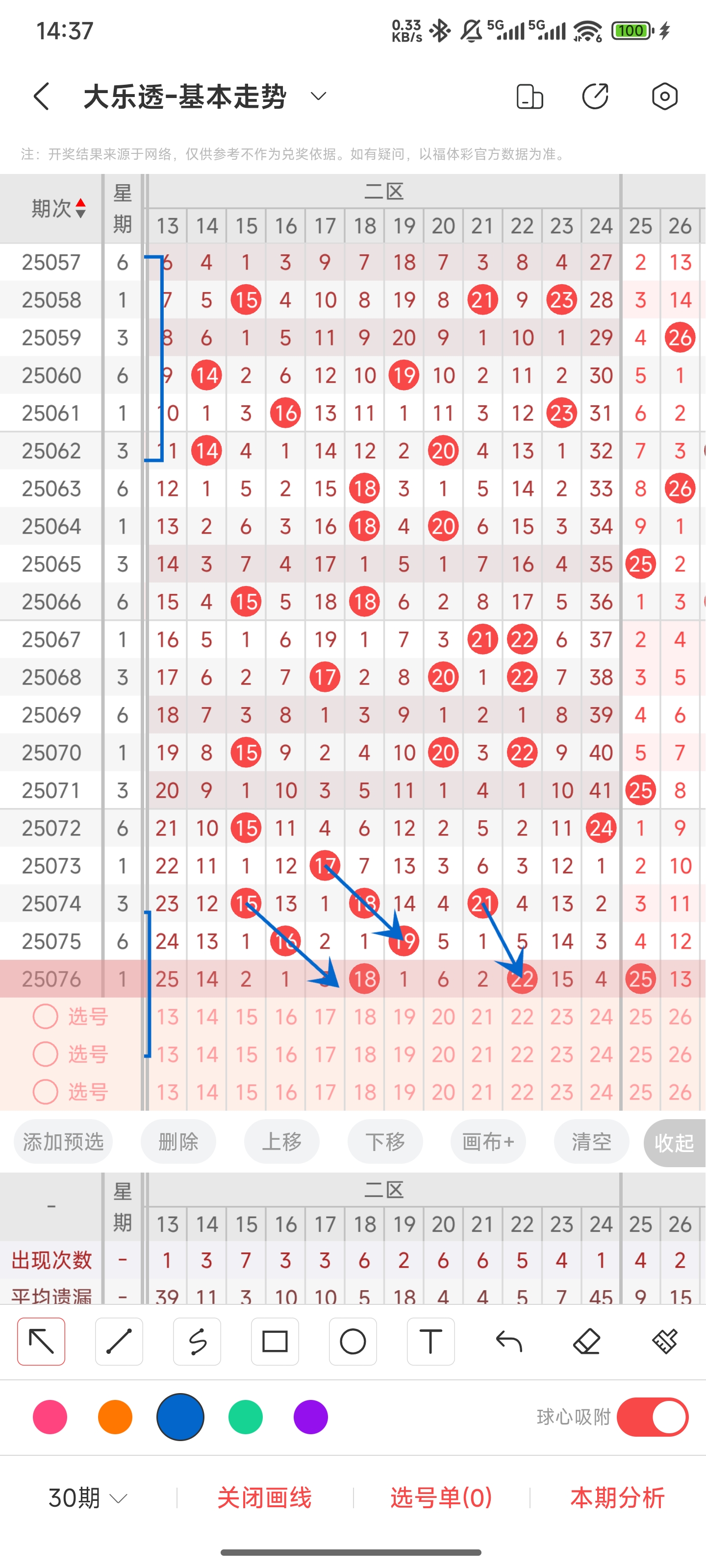Undo the last drawn line
Screen dimensions: 706x1568
508,1342
